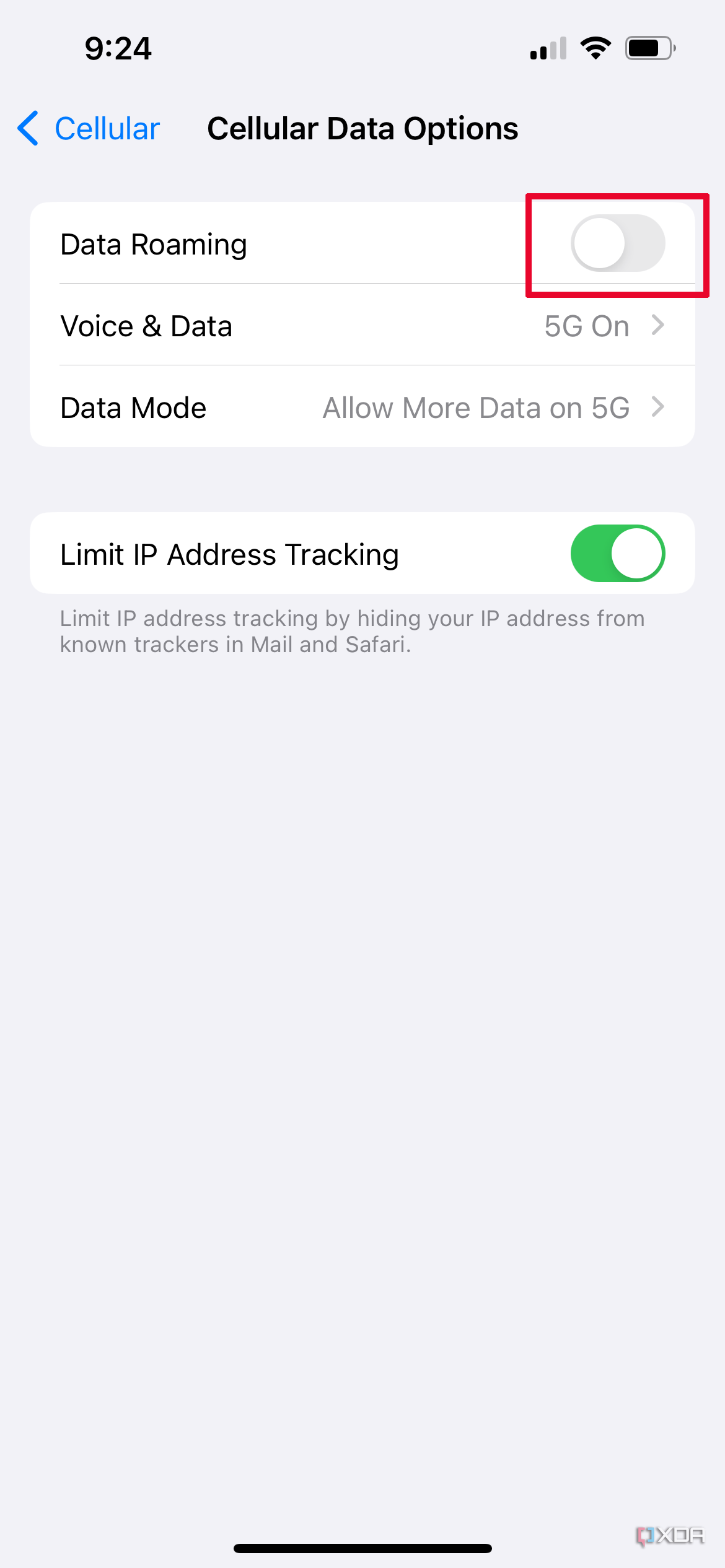Viewport: 725px width, 1568px height.
Task: Turn off Limit IP Address Tracking
Action: tap(617, 554)
